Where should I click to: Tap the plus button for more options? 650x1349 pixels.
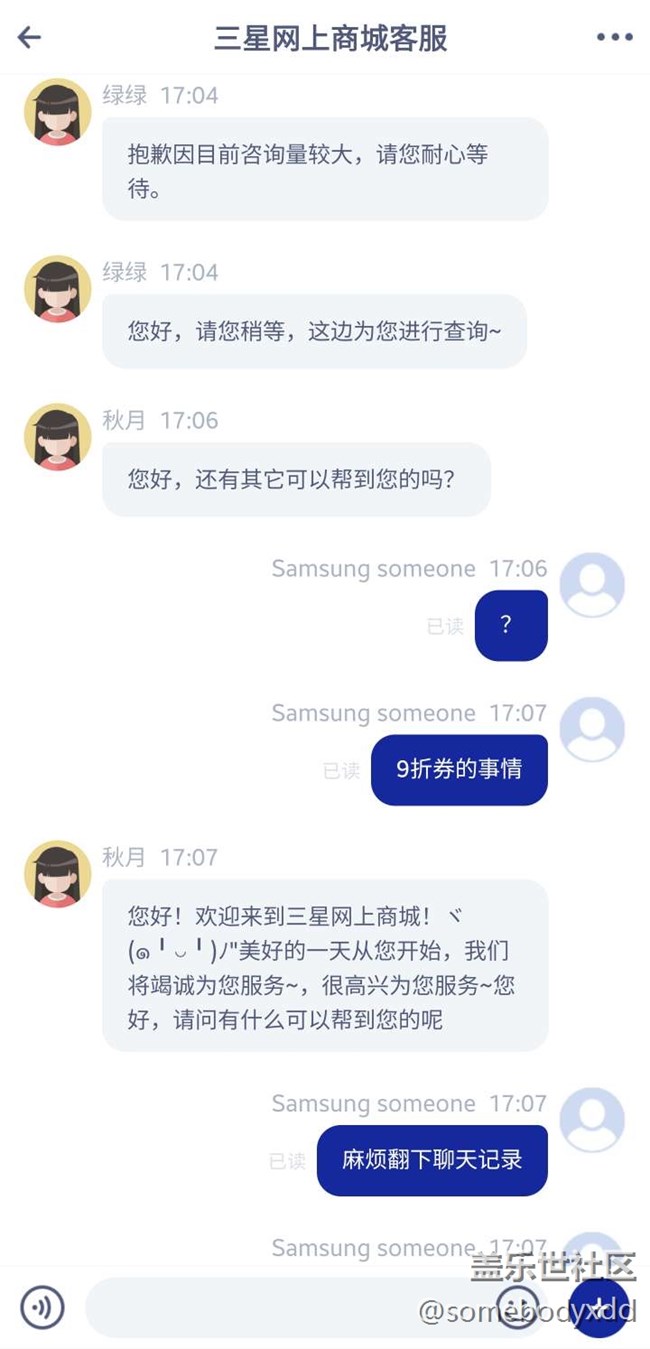(x=598, y=1307)
